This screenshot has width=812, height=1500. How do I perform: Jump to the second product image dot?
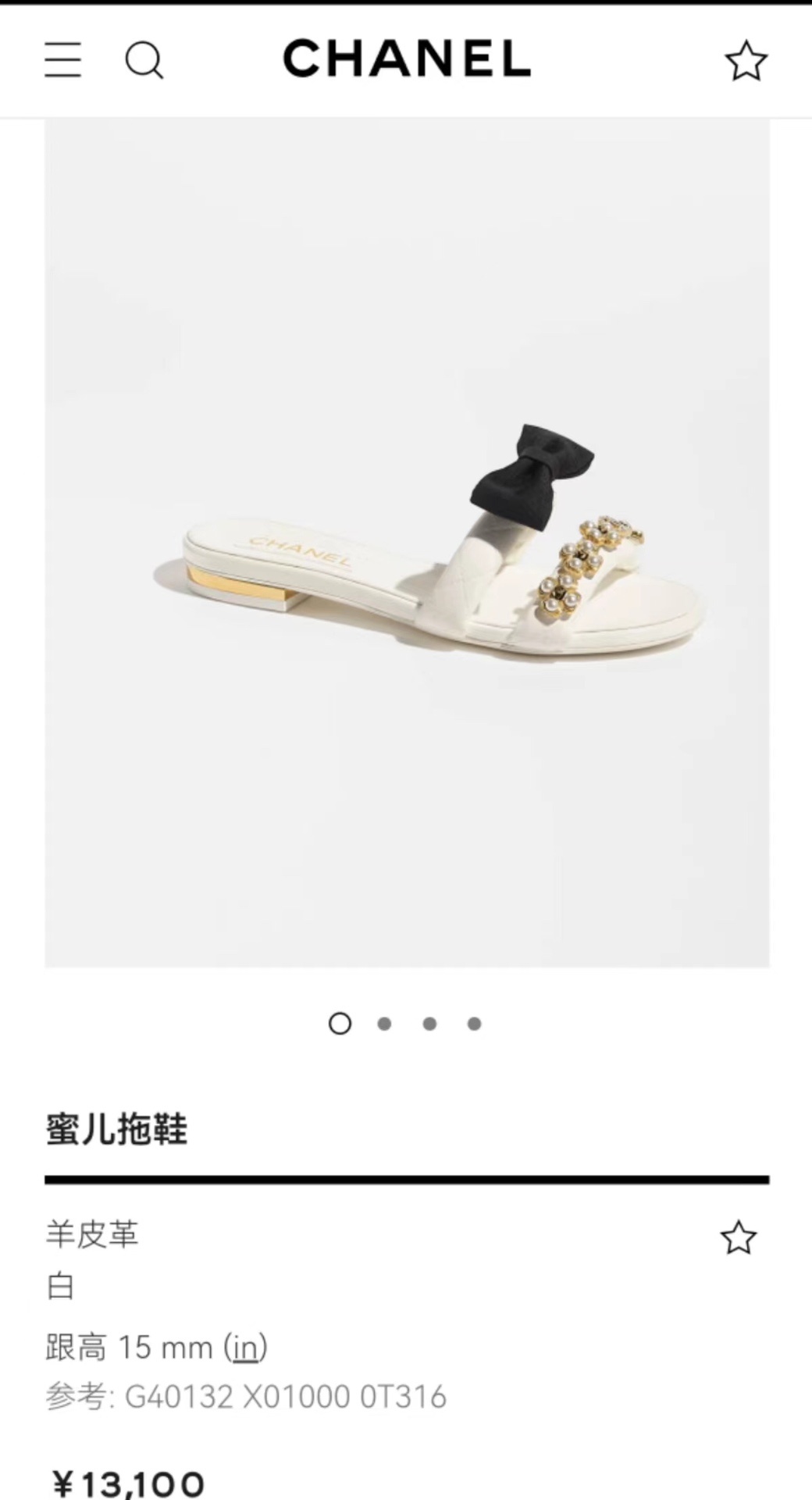pos(384,1024)
